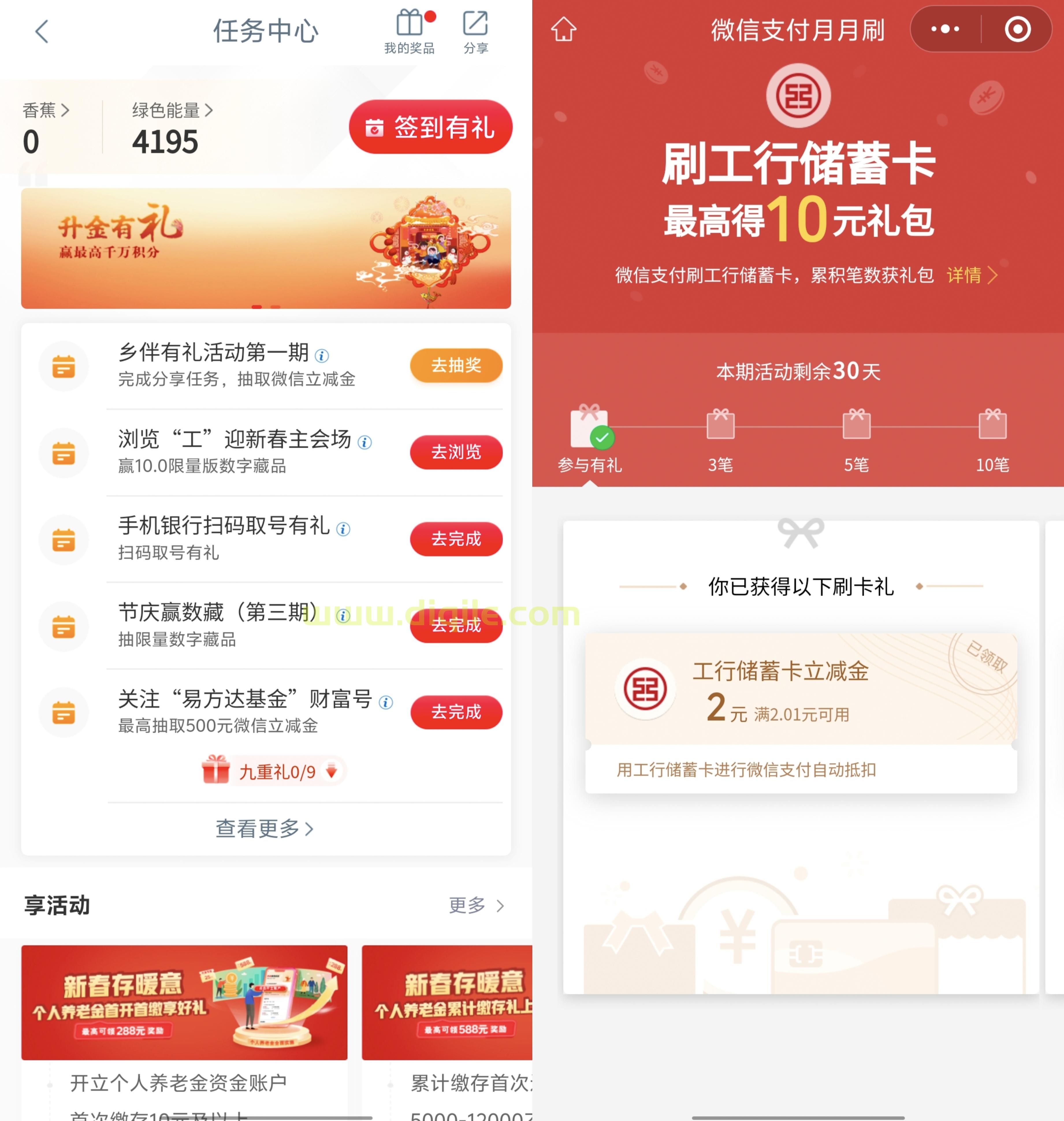Tap 去完成 for 手机银行扫码取号有礼
The image size is (1064, 1121).
coord(456,539)
